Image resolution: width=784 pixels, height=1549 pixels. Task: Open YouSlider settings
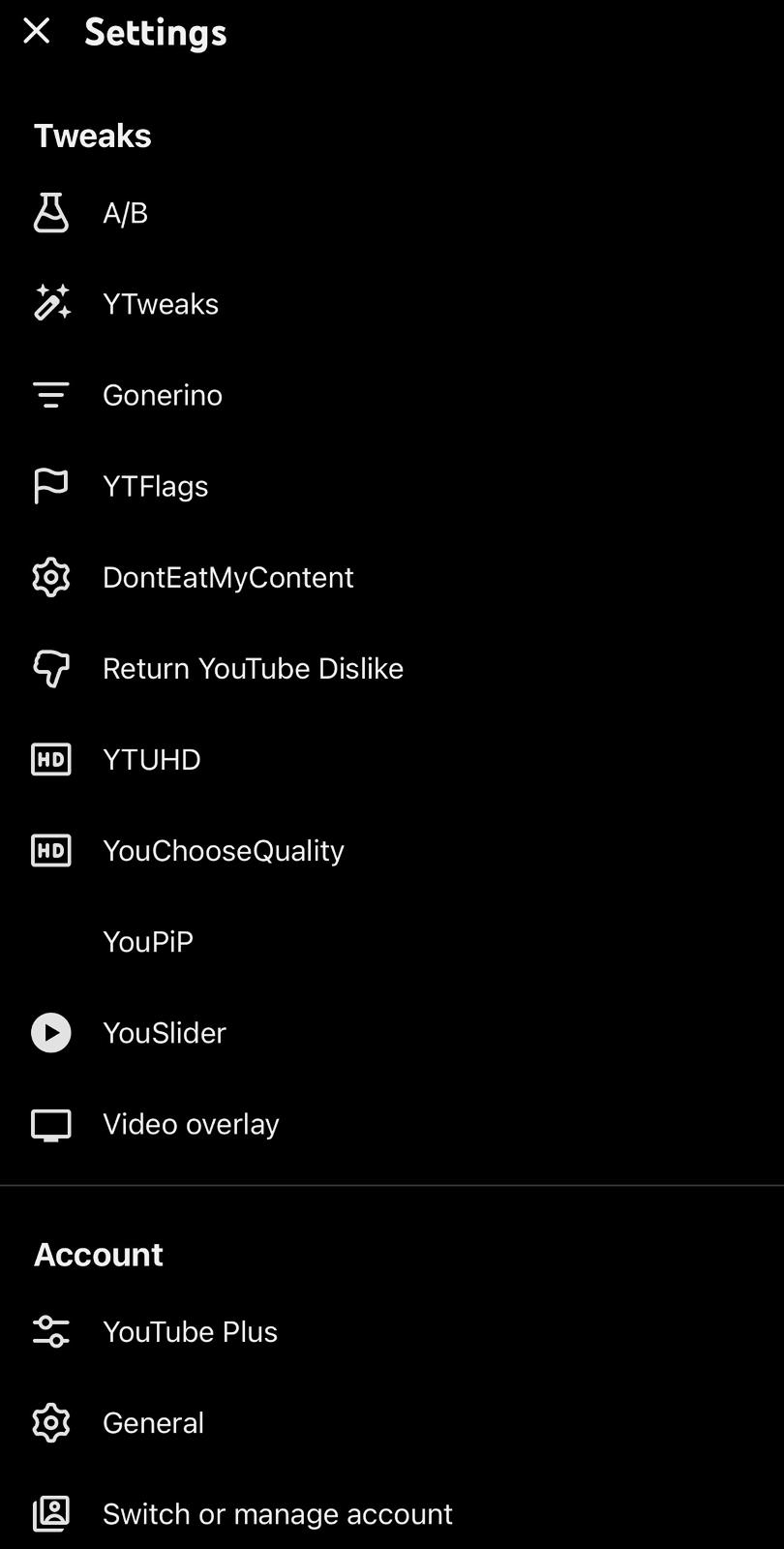(x=392, y=1032)
